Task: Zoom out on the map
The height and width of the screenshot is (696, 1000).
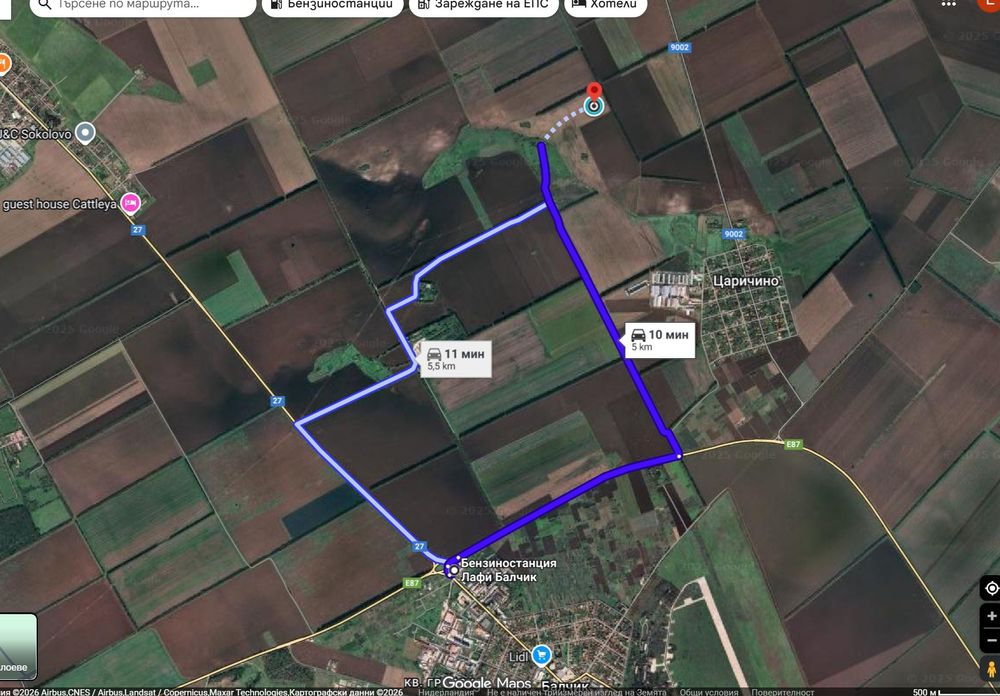Action: [x=990, y=640]
